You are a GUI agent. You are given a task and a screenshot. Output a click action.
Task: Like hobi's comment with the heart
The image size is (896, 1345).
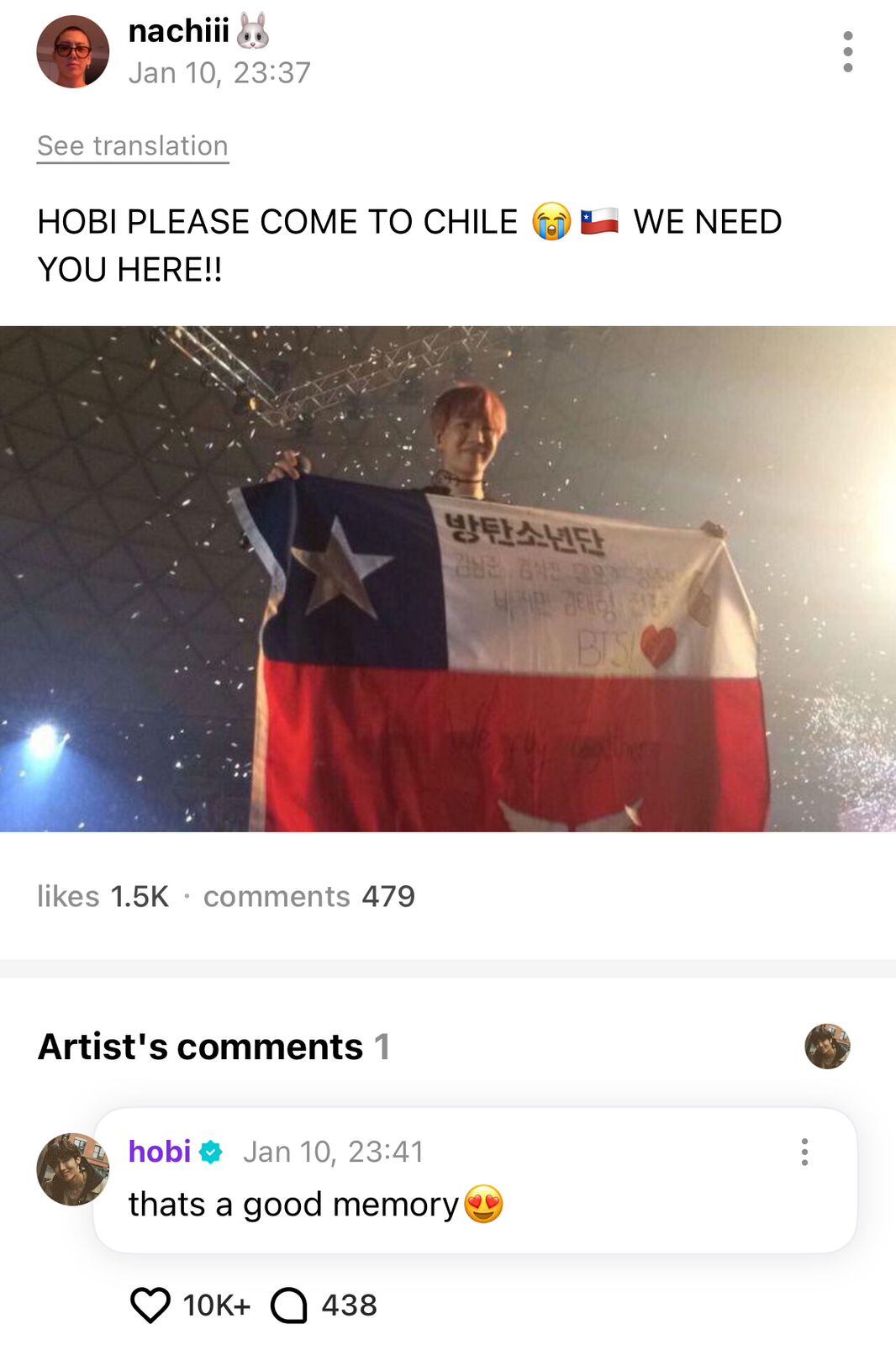[150, 1305]
